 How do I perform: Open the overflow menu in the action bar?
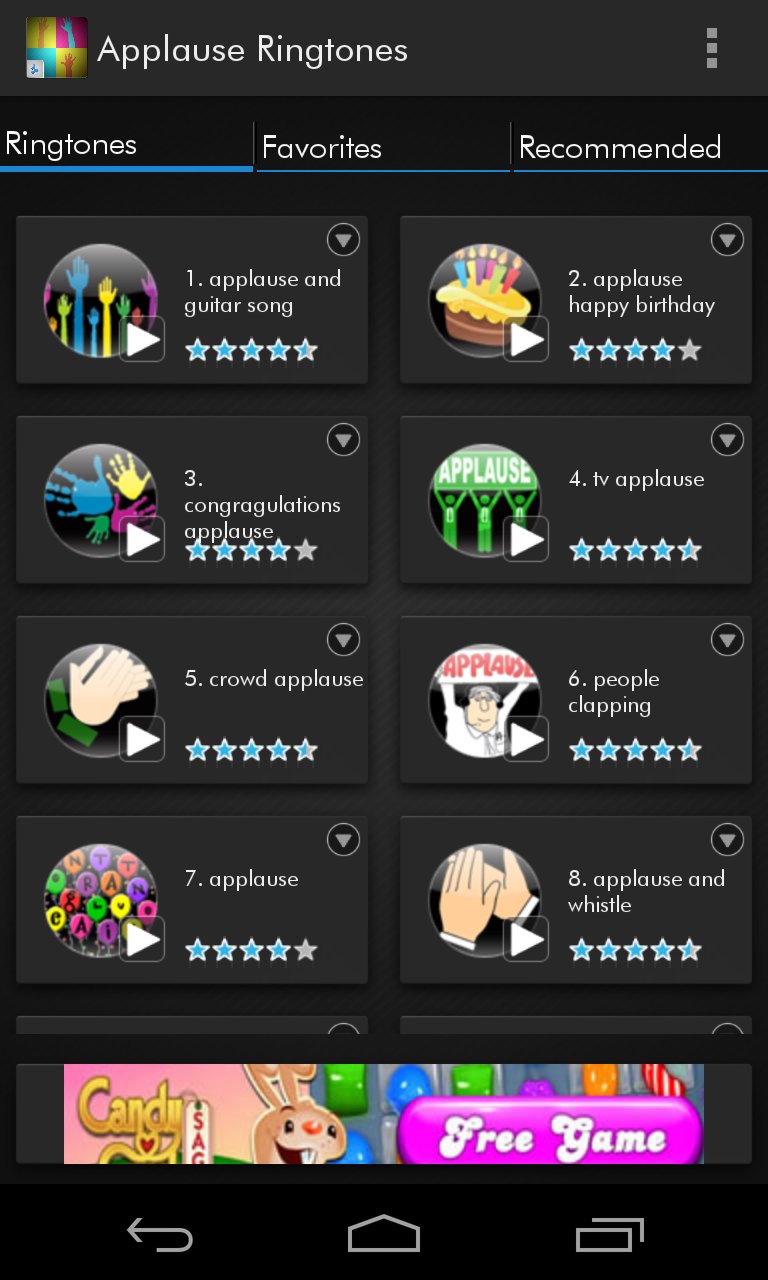click(711, 47)
